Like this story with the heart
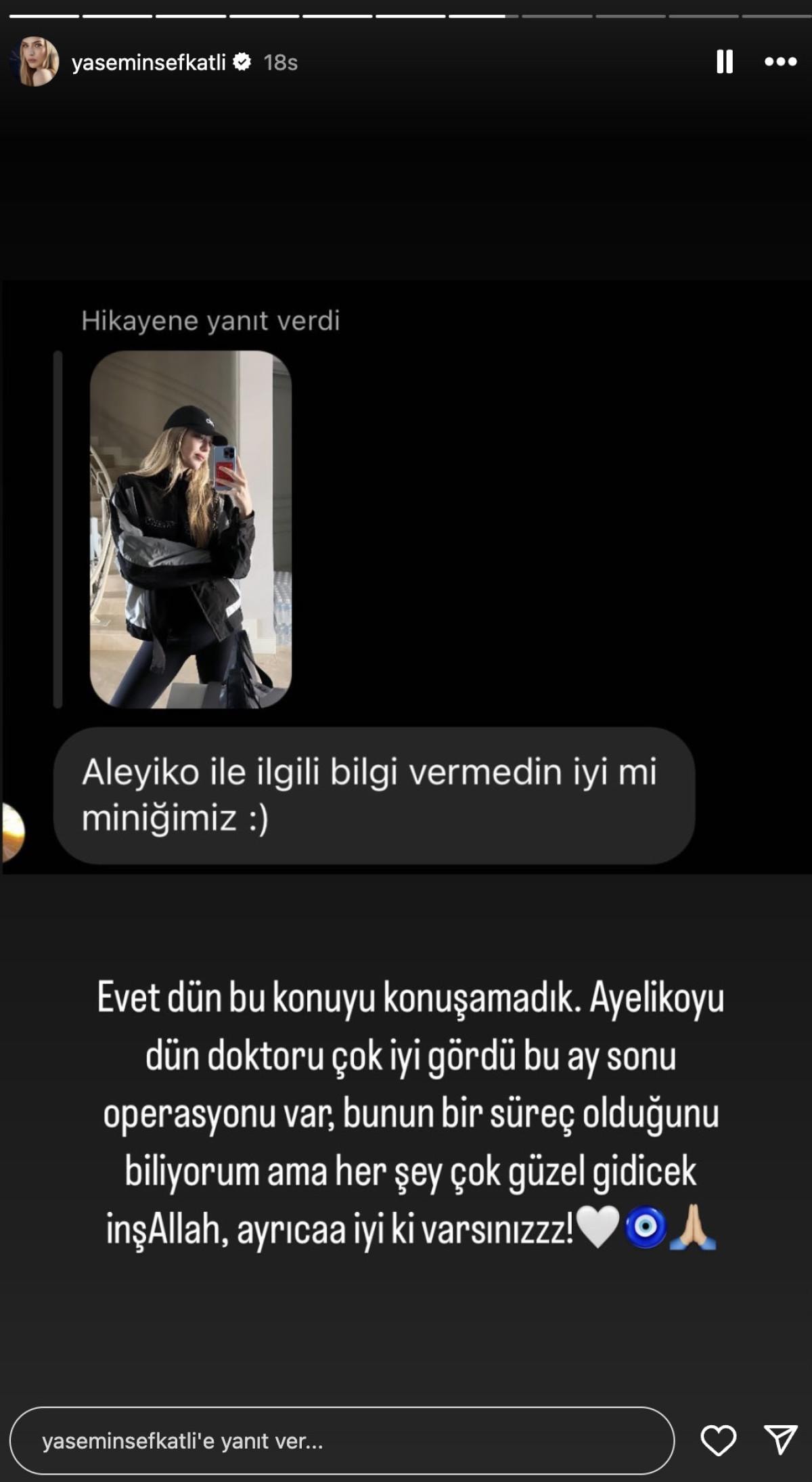Screen dimensions: 812x1482 (718, 1440)
